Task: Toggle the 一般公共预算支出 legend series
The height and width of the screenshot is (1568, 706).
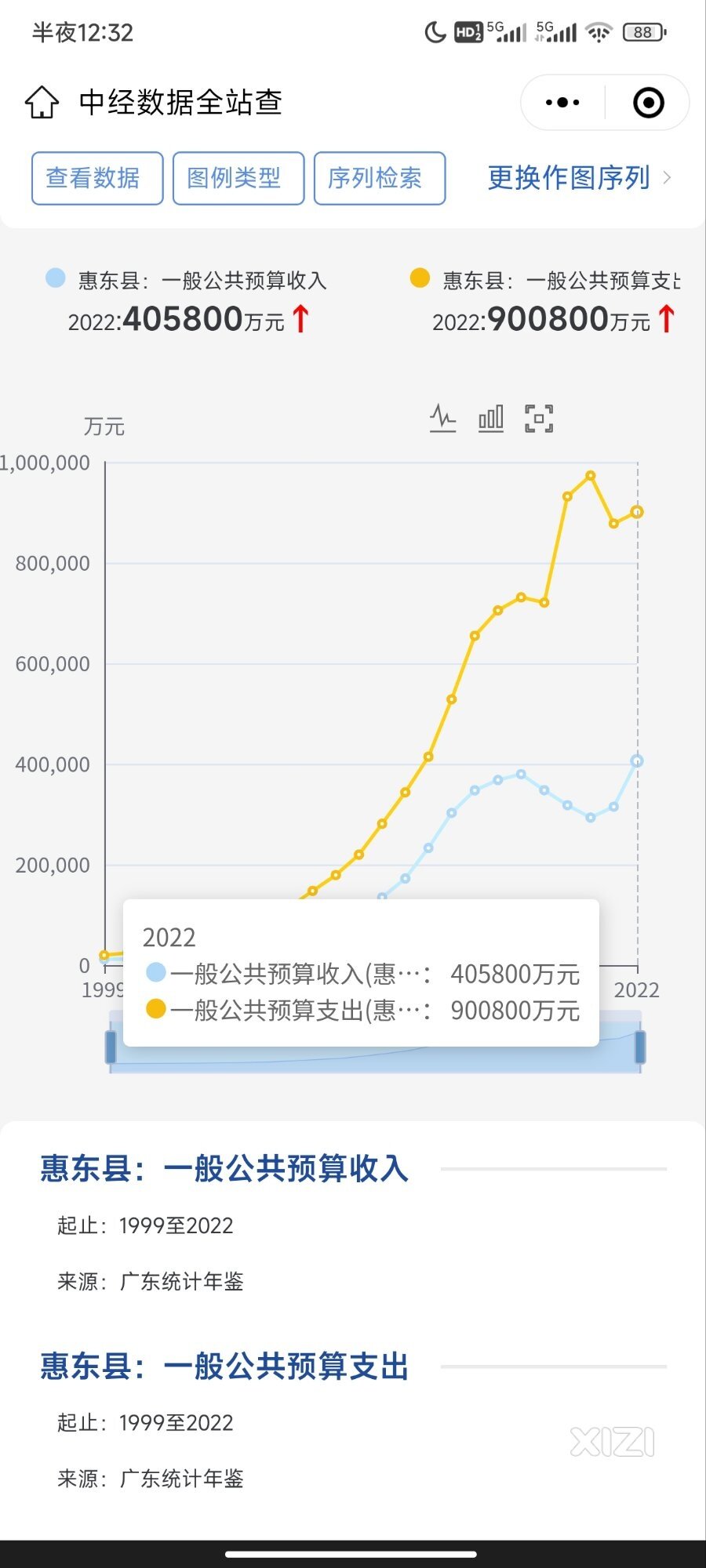Action: tap(545, 279)
